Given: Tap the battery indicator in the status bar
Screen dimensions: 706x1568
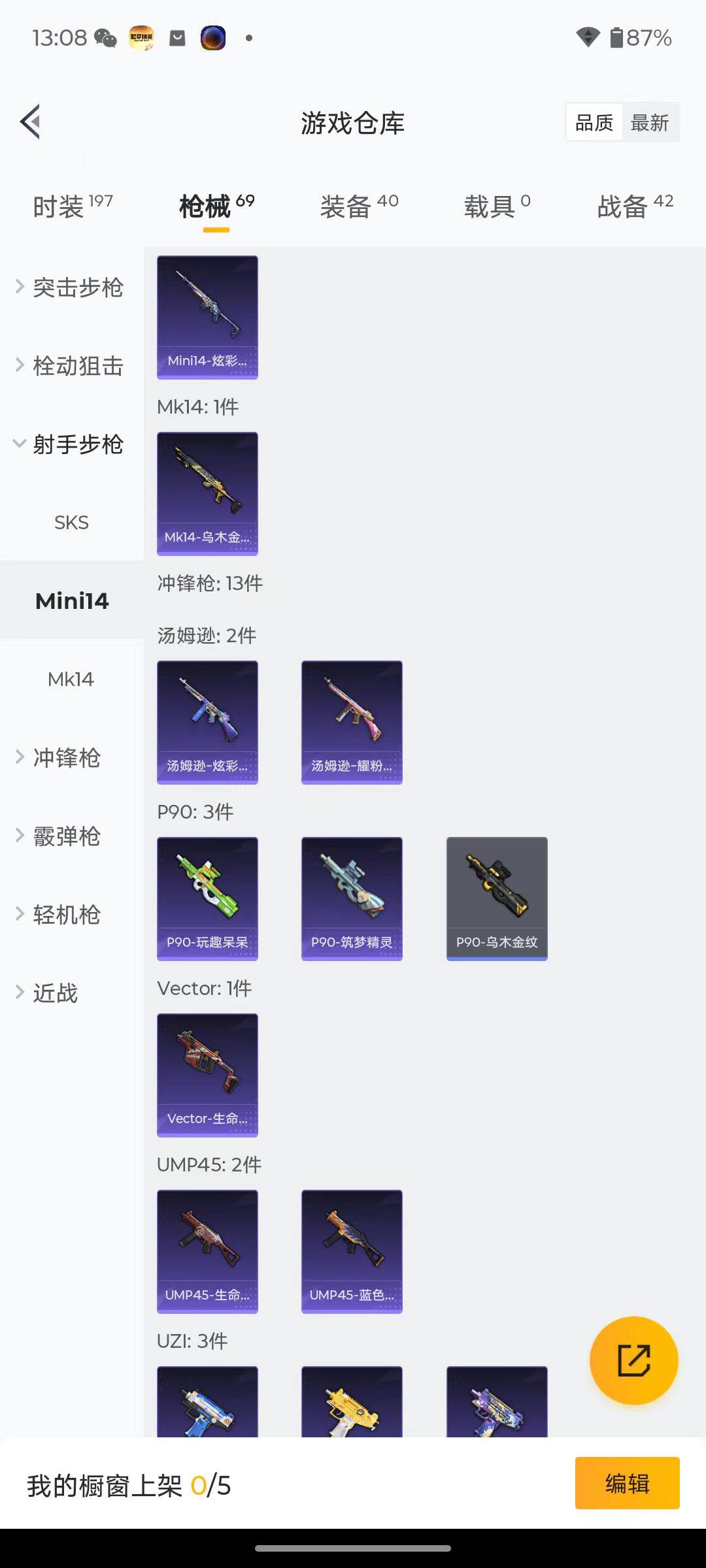Looking at the screenshot, I should tap(617, 37).
